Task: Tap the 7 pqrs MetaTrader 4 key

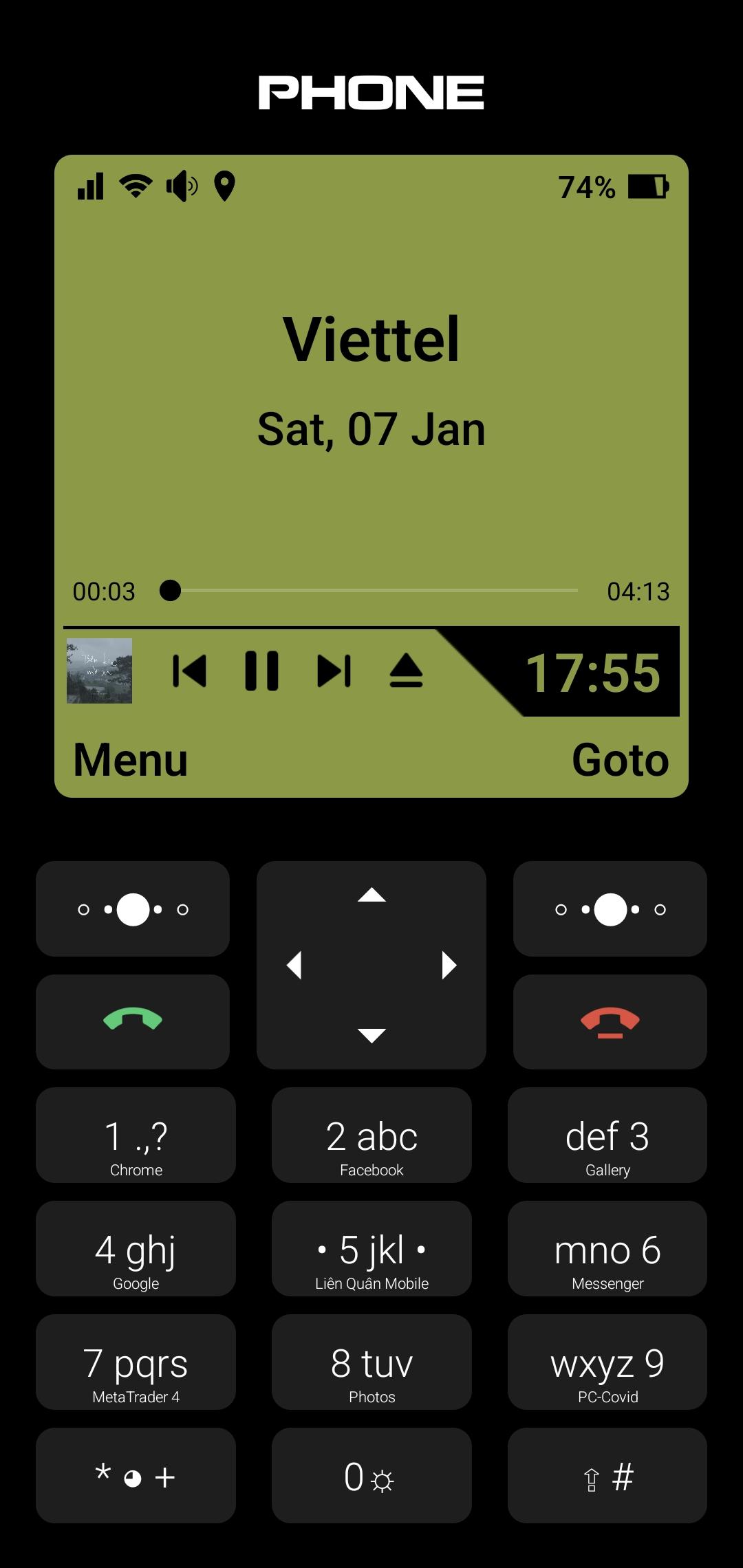Action: tap(136, 1362)
